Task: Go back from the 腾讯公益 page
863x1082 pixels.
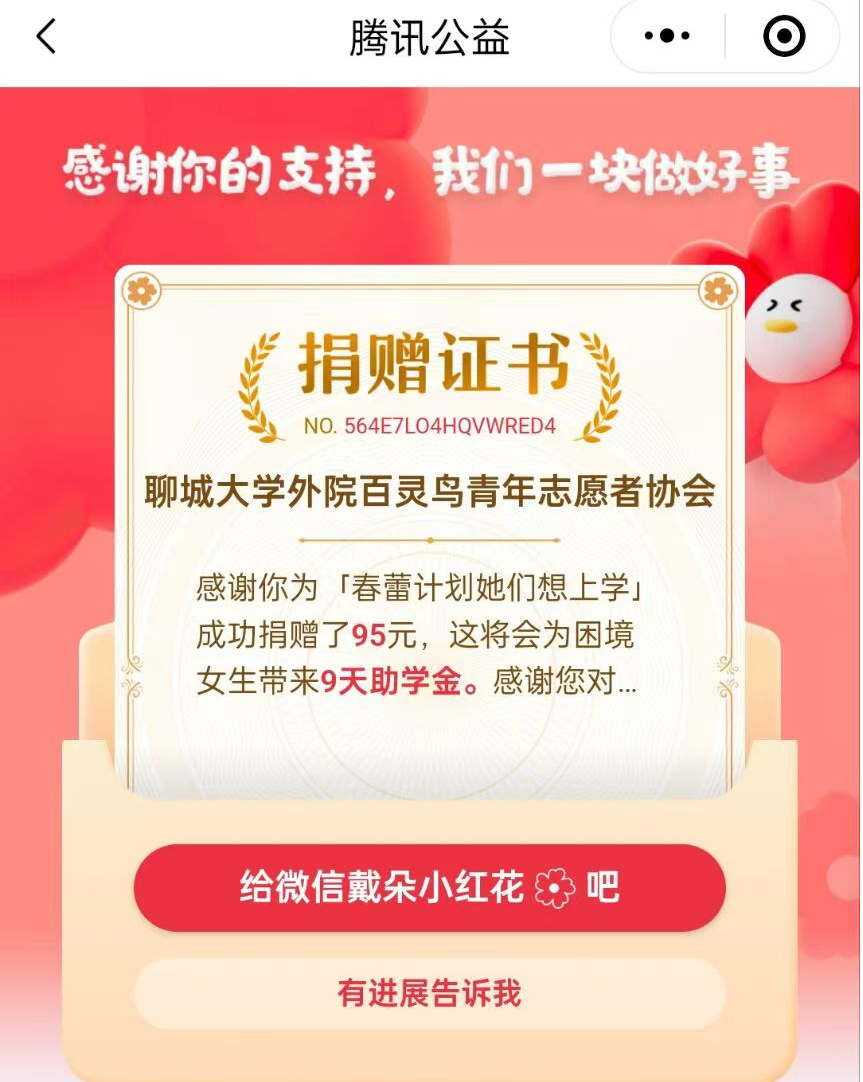Action: pos(47,37)
